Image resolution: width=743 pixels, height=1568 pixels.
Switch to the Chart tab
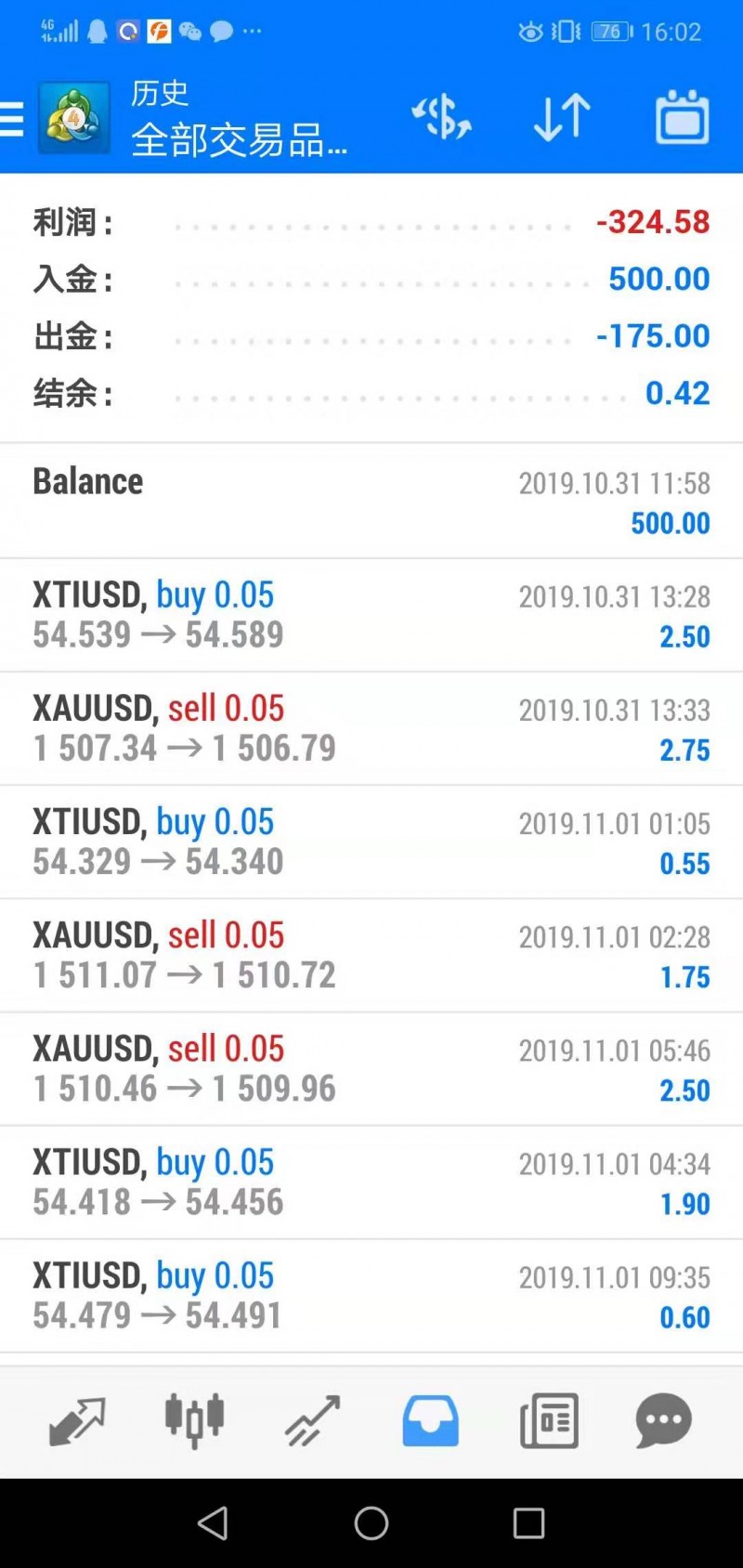click(x=194, y=1420)
